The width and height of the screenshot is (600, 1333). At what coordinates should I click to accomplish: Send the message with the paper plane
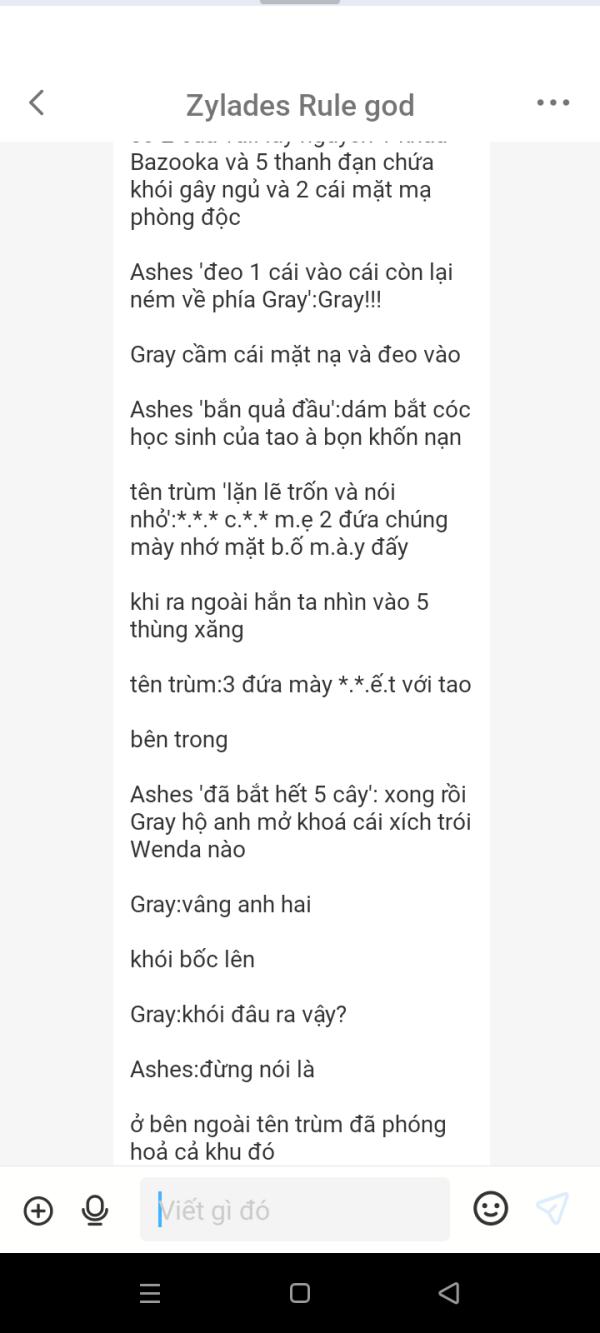point(552,1209)
